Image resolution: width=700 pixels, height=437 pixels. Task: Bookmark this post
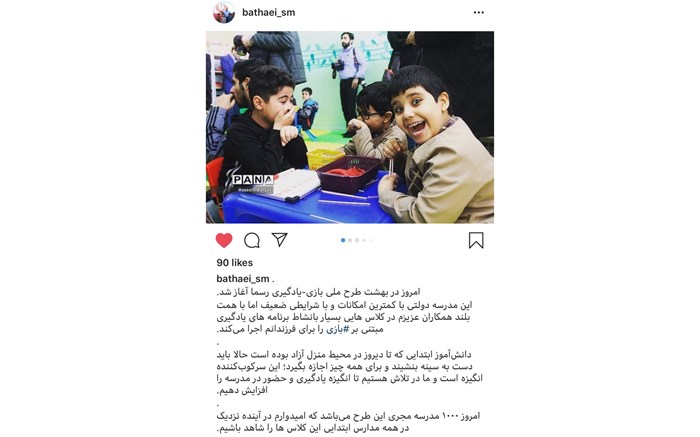click(476, 240)
